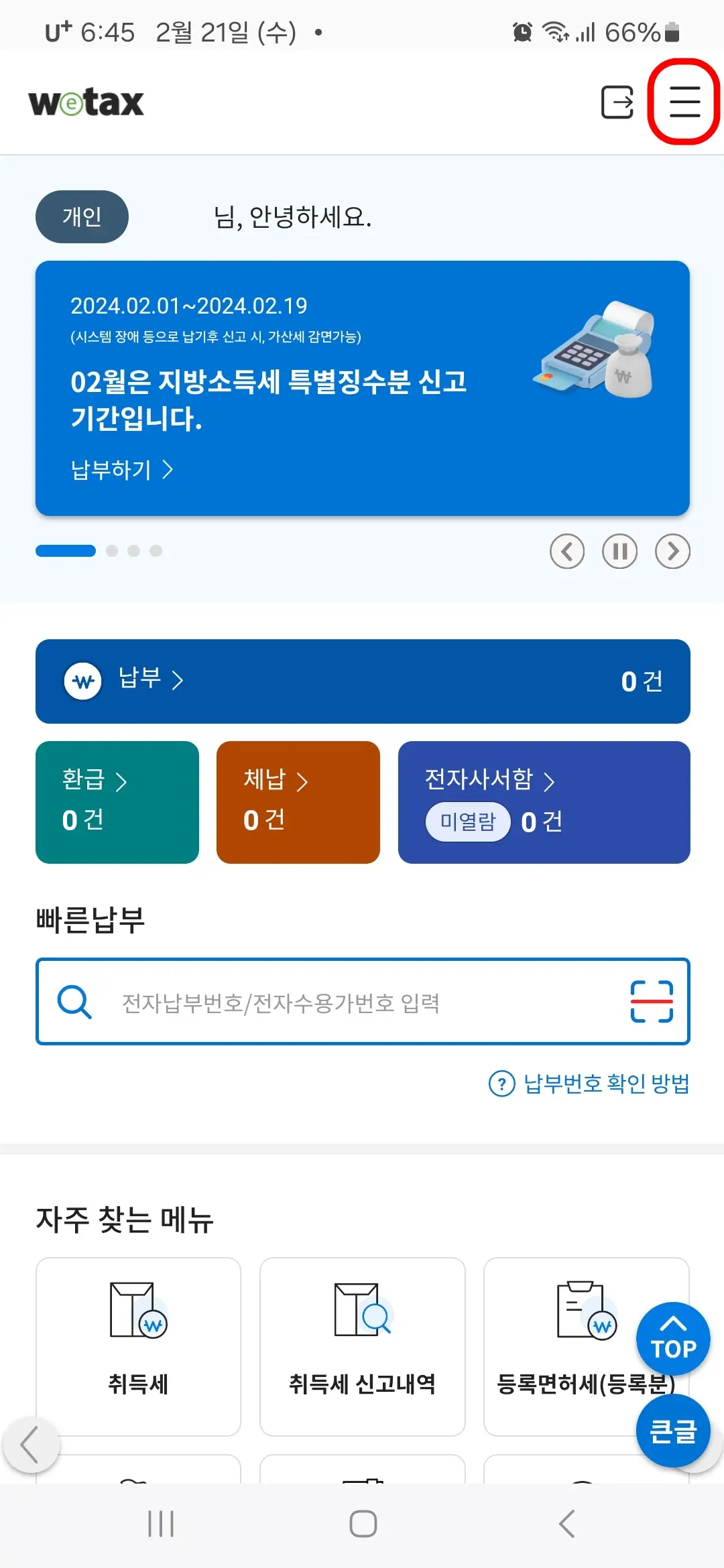The width and height of the screenshot is (724, 1568).
Task: Expand the 체납 card
Action: [298, 801]
